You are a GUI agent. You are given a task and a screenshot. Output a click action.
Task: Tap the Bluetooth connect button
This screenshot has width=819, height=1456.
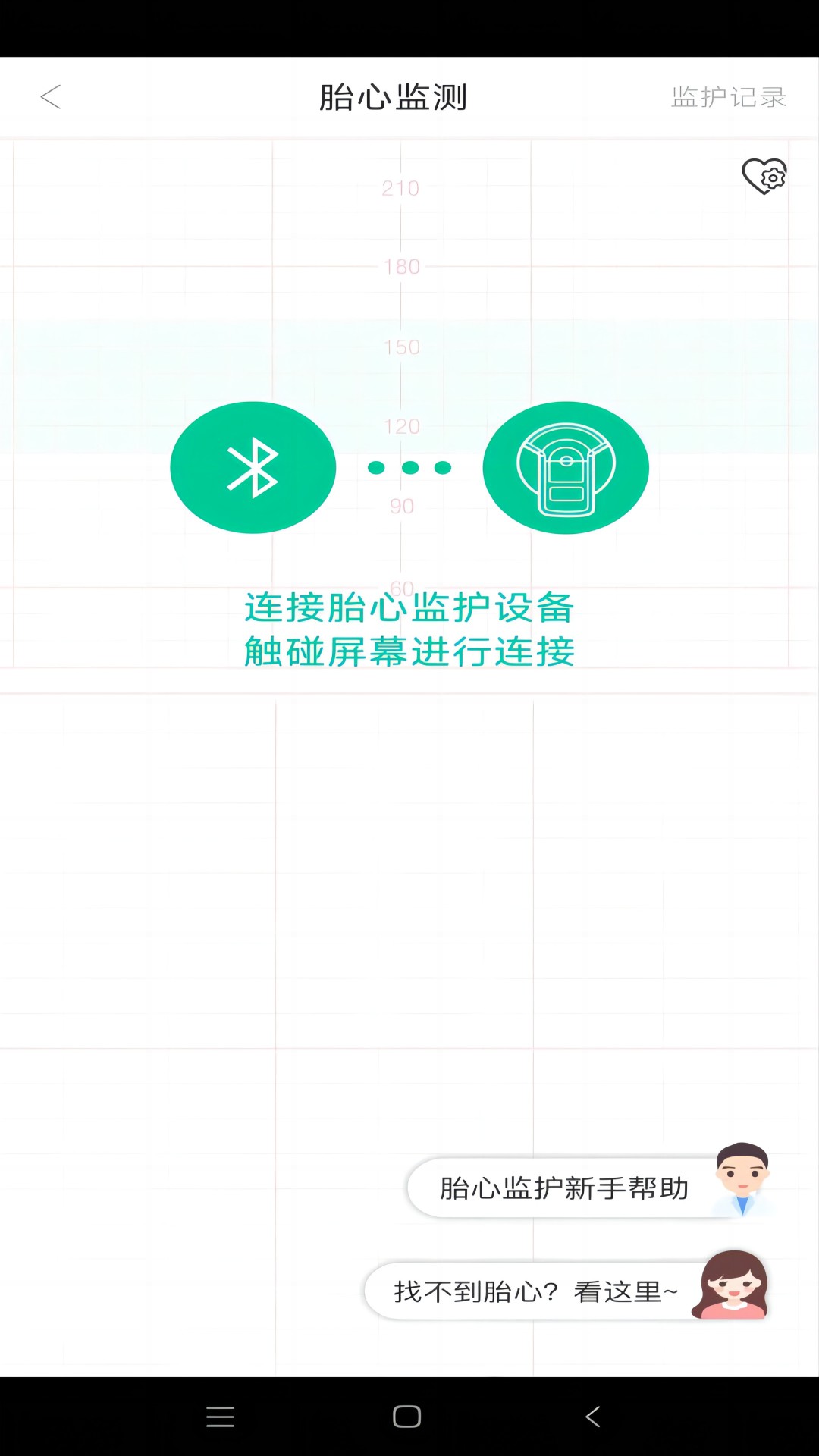(x=253, y=468)
